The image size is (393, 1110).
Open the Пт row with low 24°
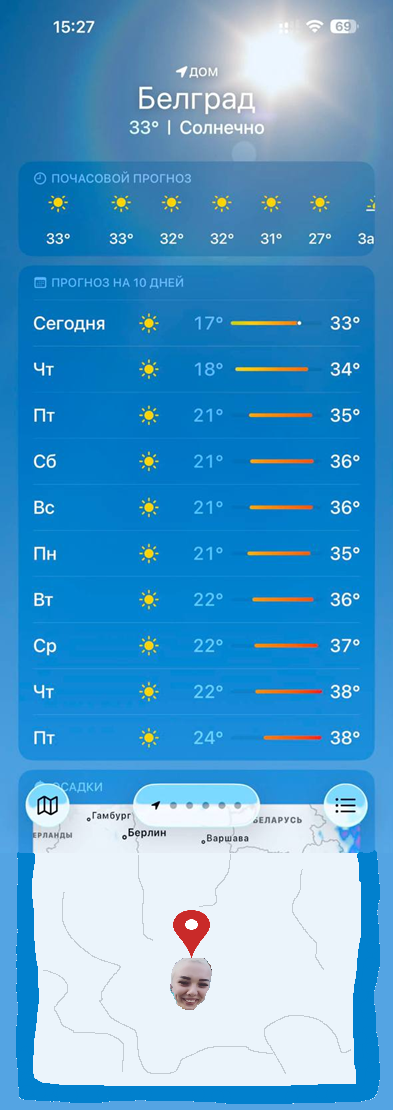pyautogui.click(x=196, y=738)
